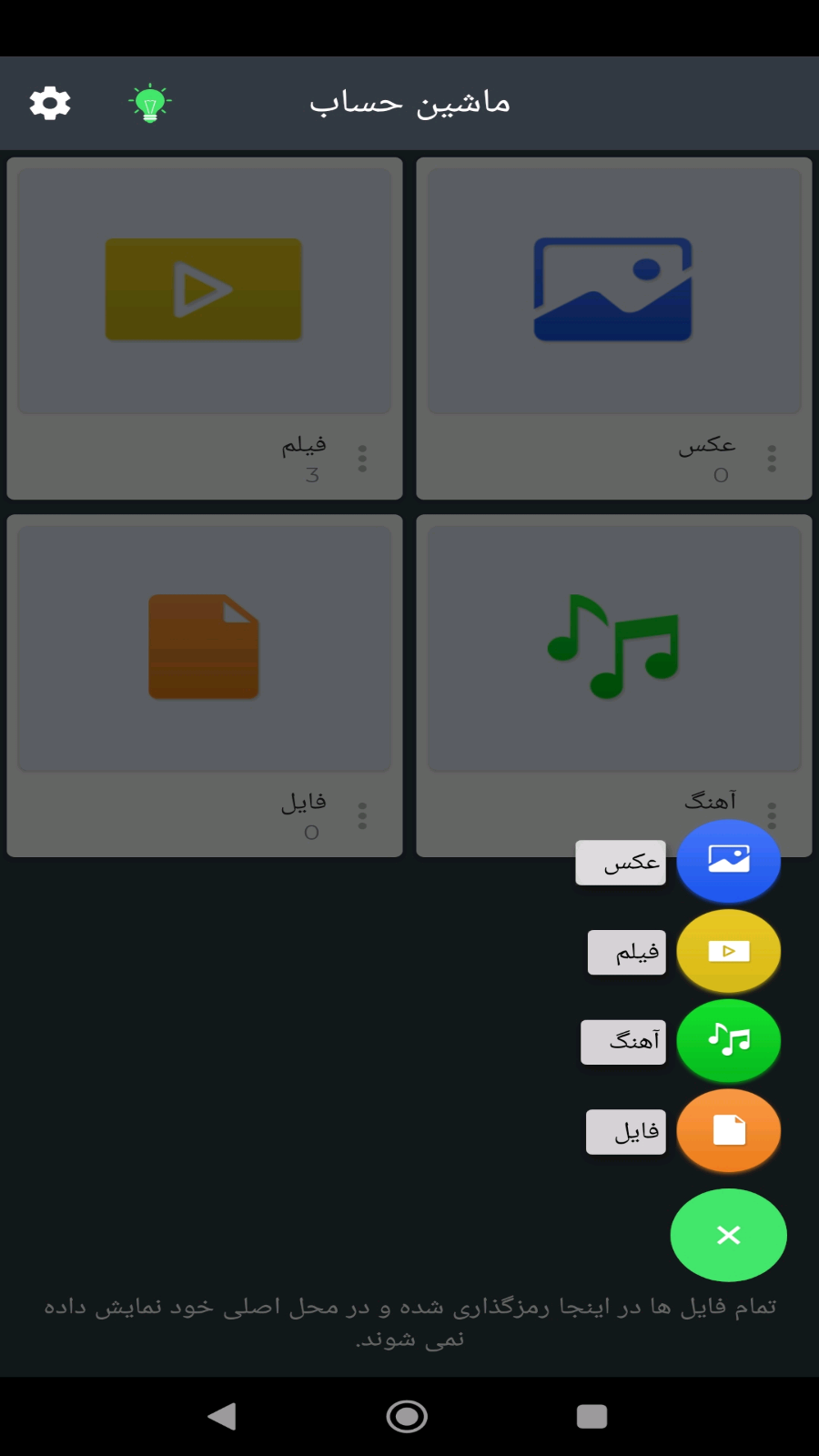Click the عکس label next to blue fab

coord(620,862)
